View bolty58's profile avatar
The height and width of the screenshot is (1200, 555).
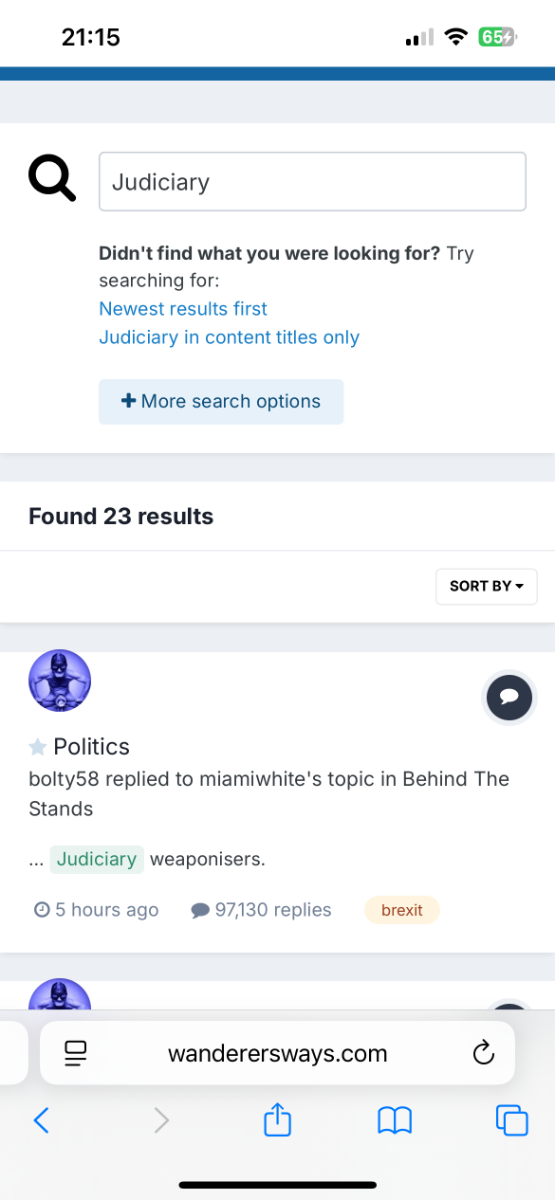click(60, 681)
